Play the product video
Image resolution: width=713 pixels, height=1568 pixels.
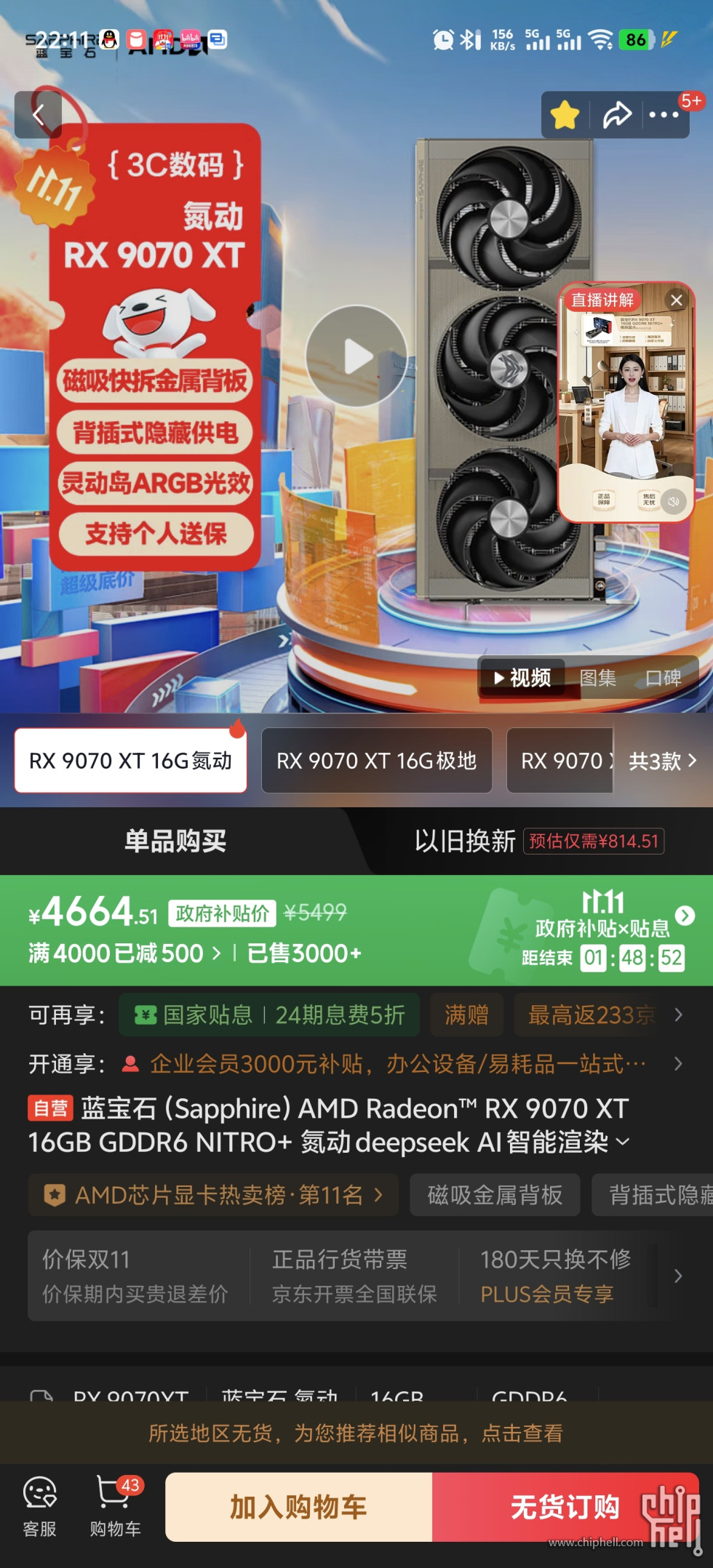click(x=356, y=356)
